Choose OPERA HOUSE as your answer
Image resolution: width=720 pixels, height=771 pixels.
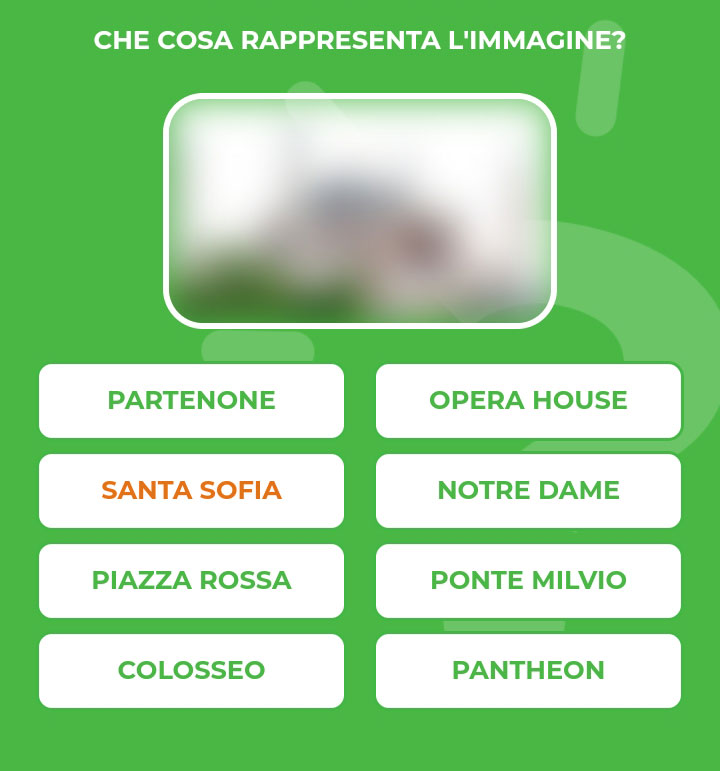528,401
